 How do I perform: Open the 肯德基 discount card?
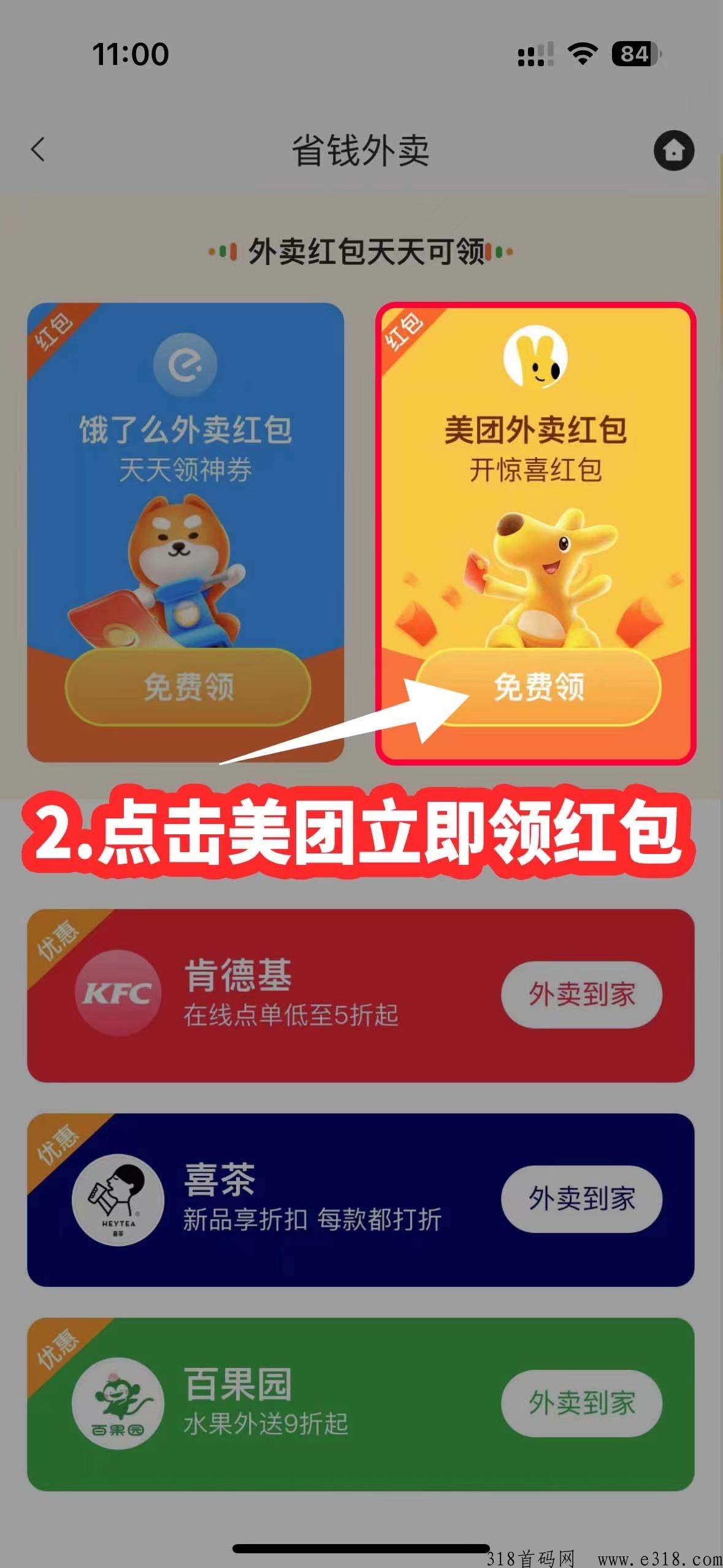361,995
